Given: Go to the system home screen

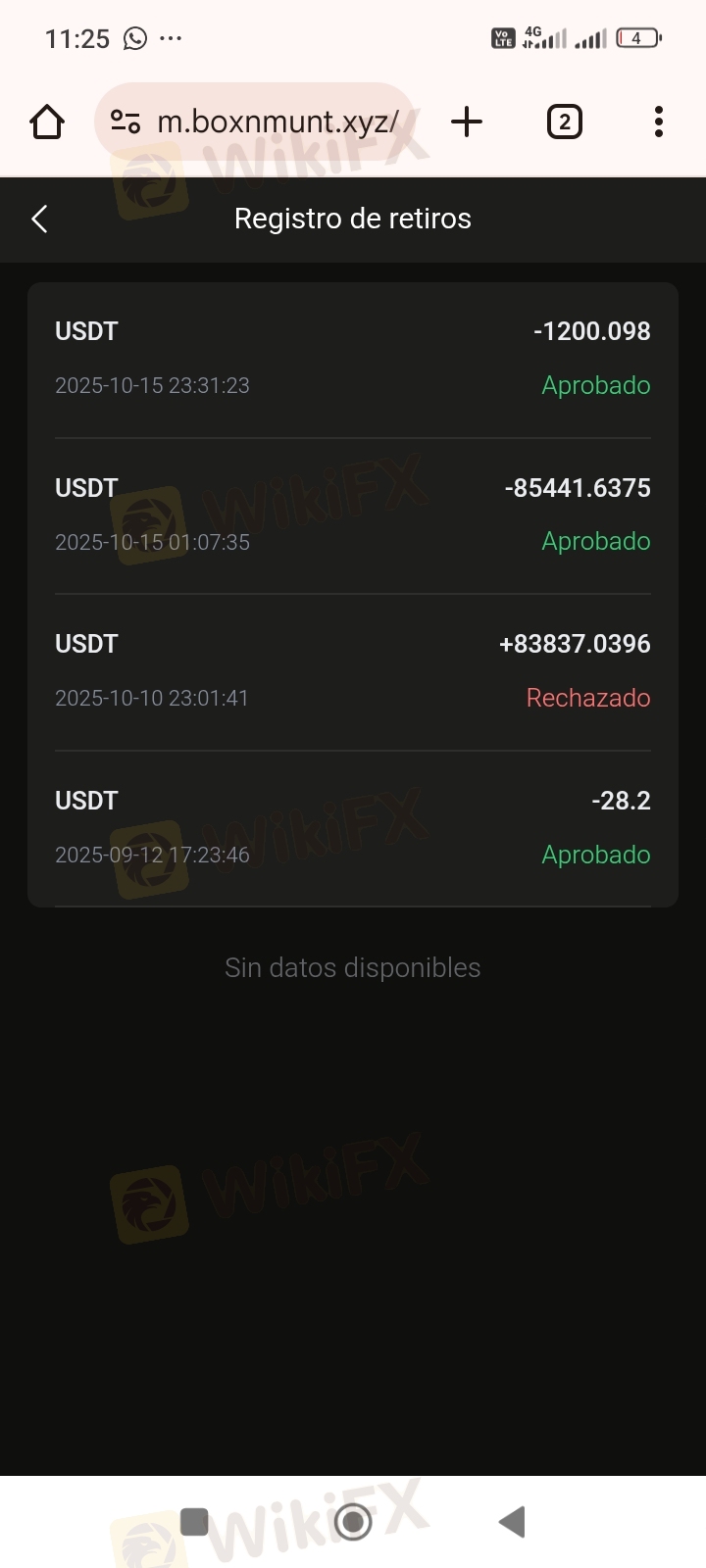Looking at the screenshot, I should [x=353, y=1522].
